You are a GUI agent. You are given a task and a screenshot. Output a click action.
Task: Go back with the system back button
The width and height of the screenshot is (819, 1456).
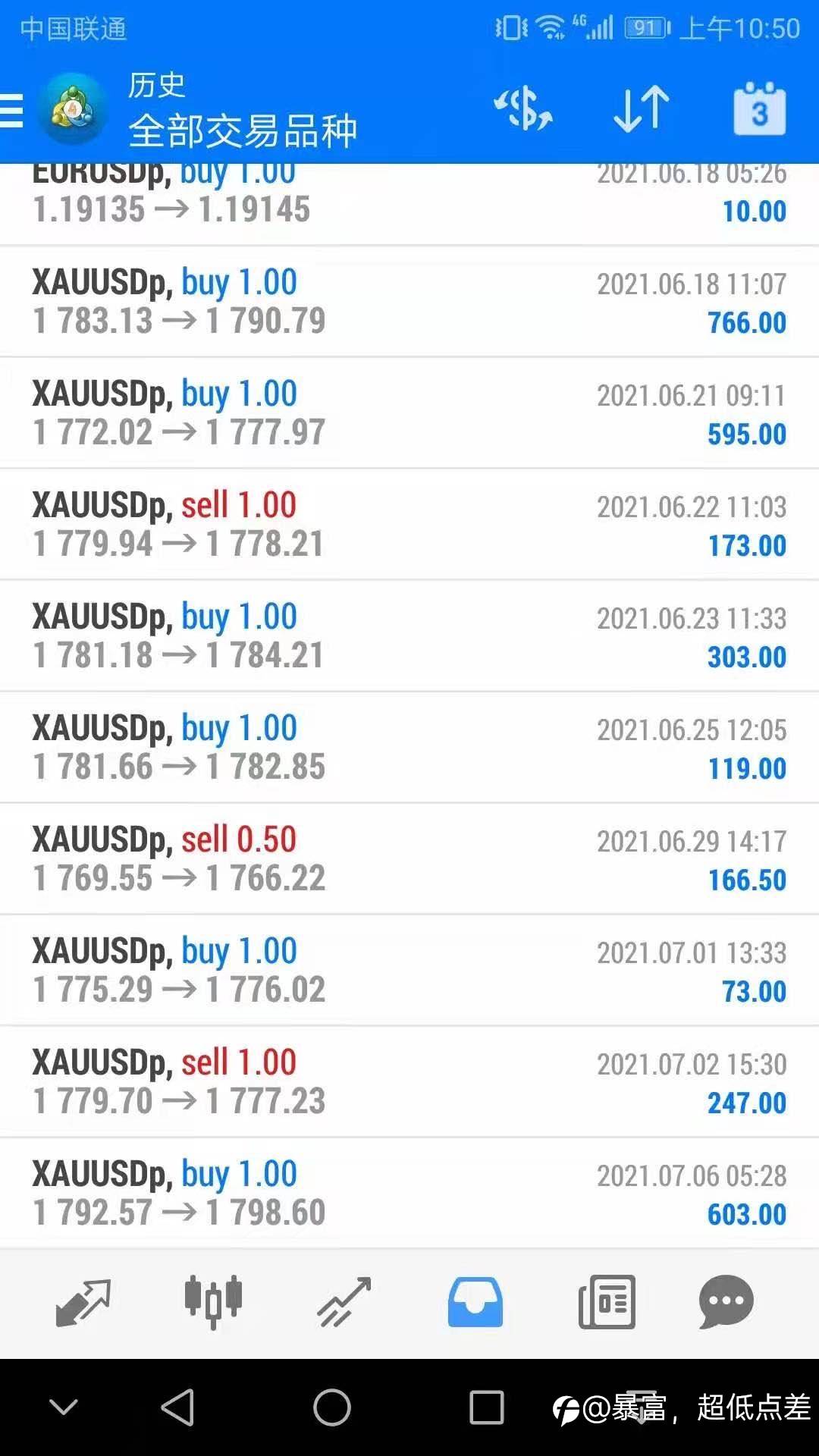178,1407
